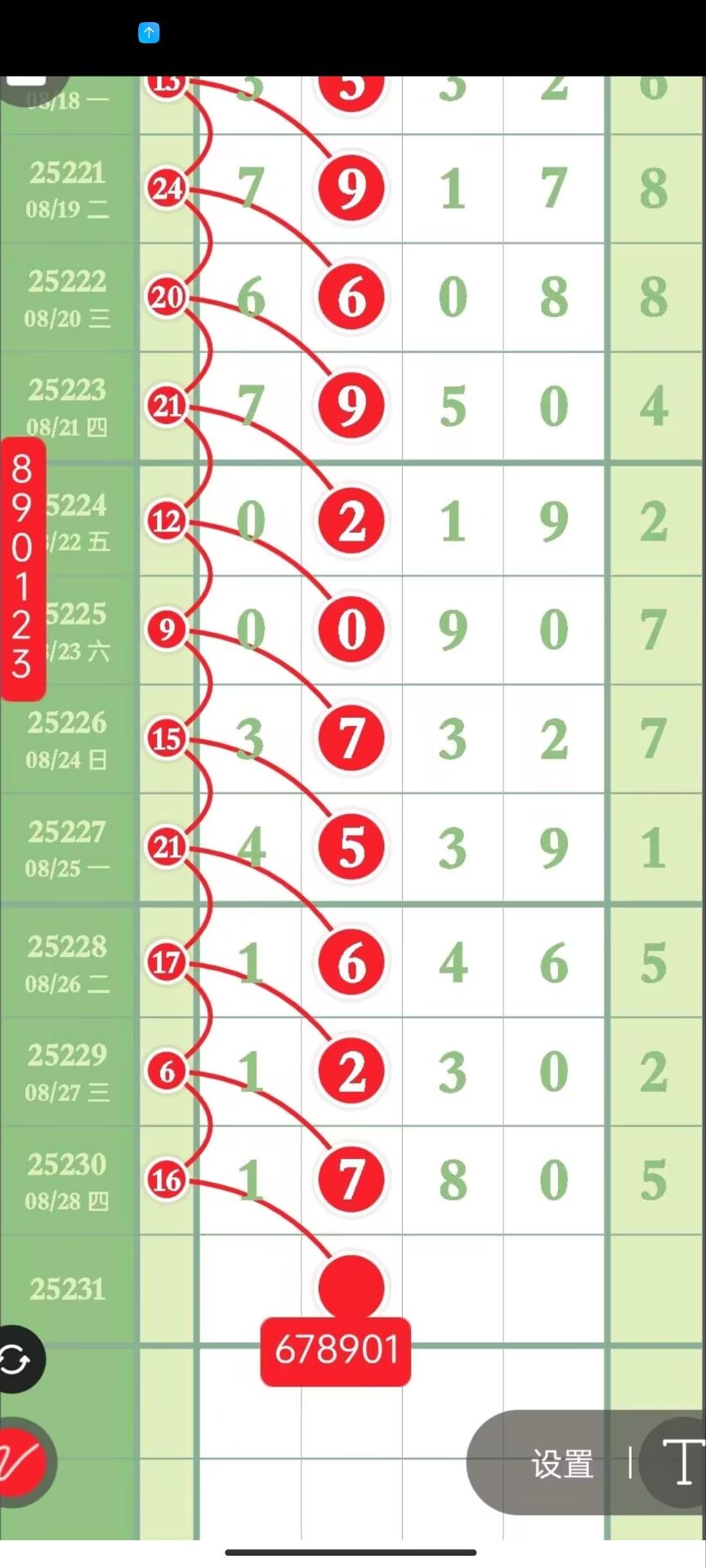Tap the vertical 890123 red text label
This screenshot has height=1568, width=706.
pos(22,568)
